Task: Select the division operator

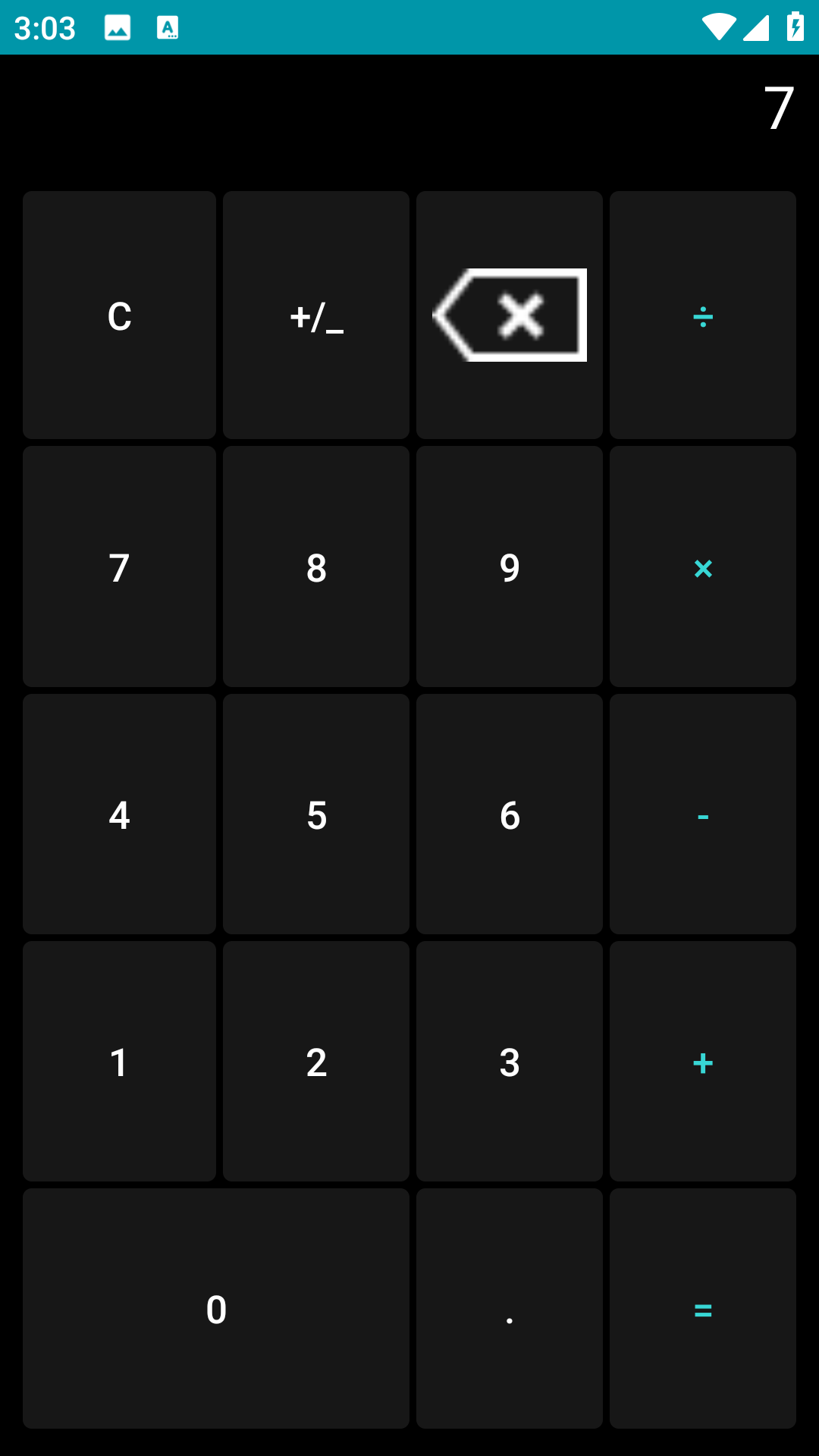Action: [703, 315]
